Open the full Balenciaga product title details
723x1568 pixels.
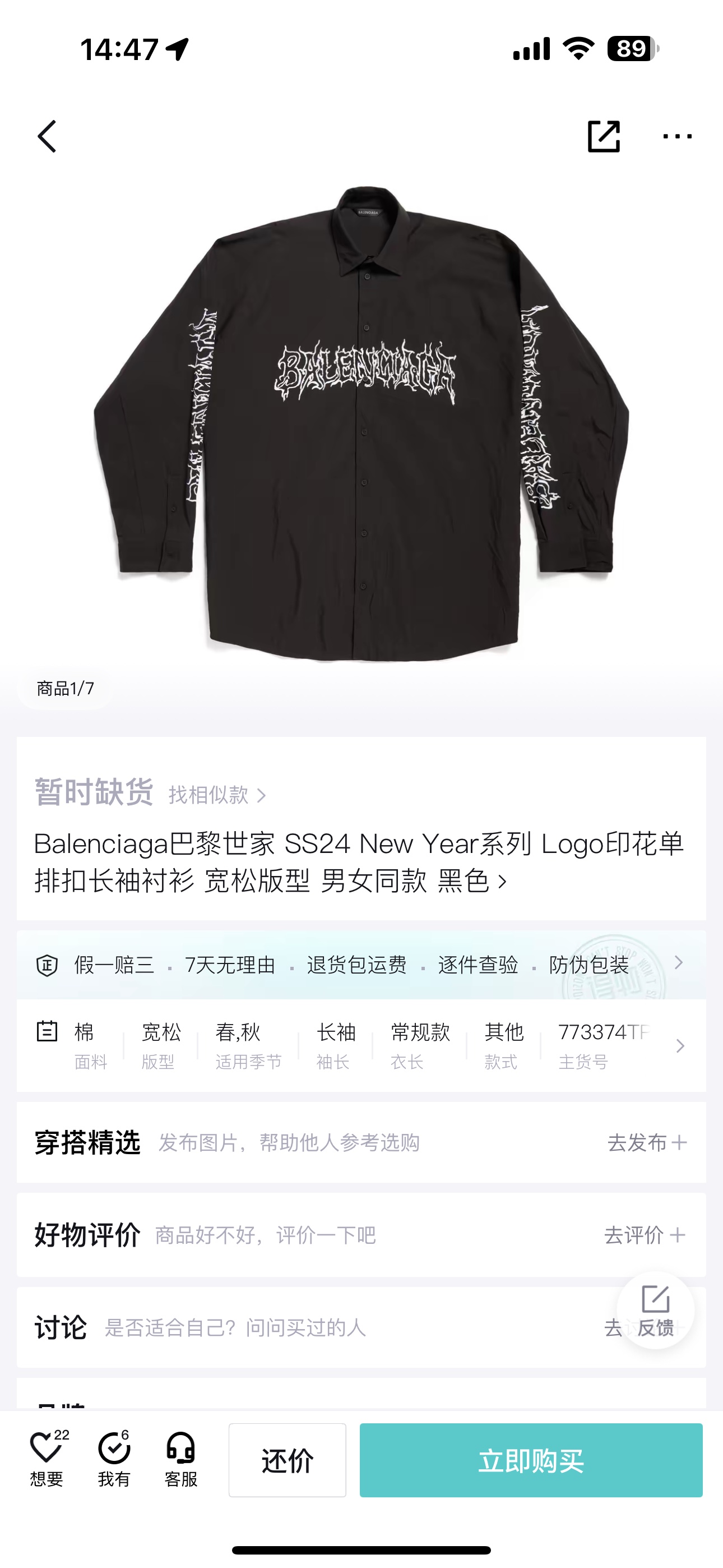359,862
